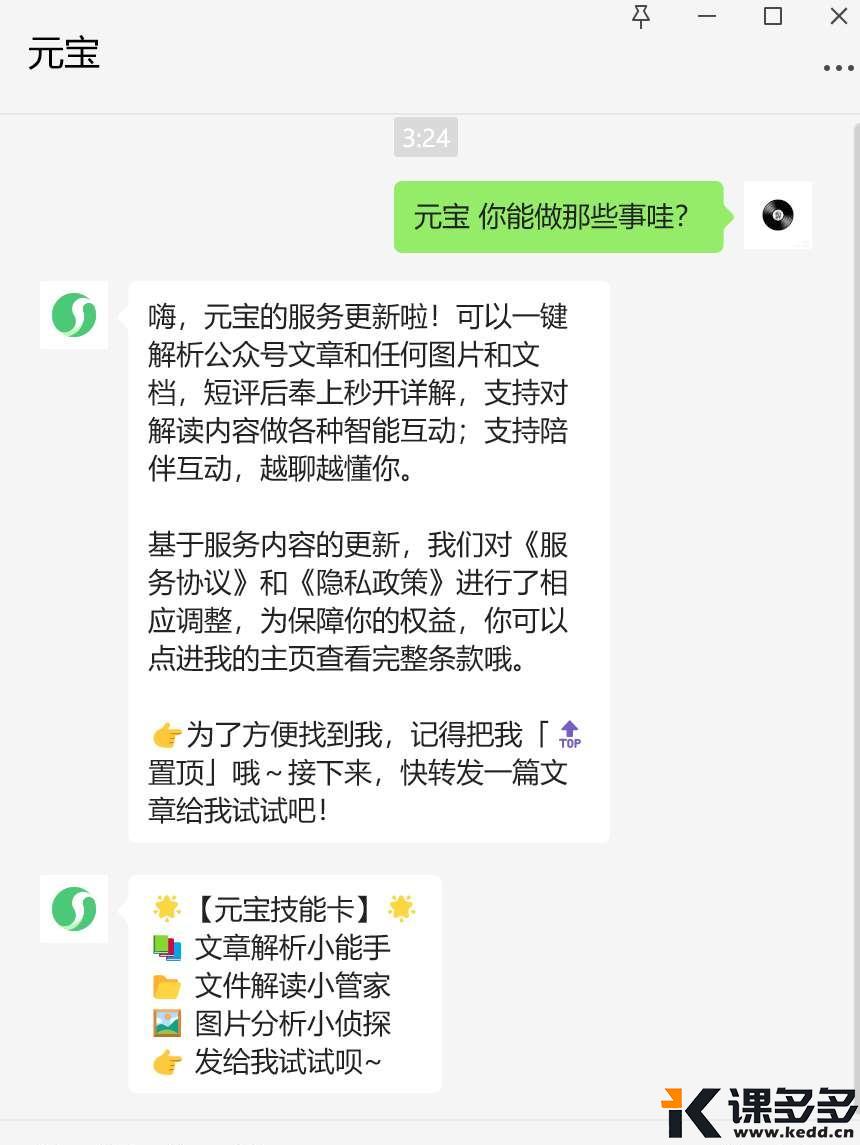Screen dimensions: 860x1145
Task: Click the vinyl record user avatar
Action: [x=777, y=215]
